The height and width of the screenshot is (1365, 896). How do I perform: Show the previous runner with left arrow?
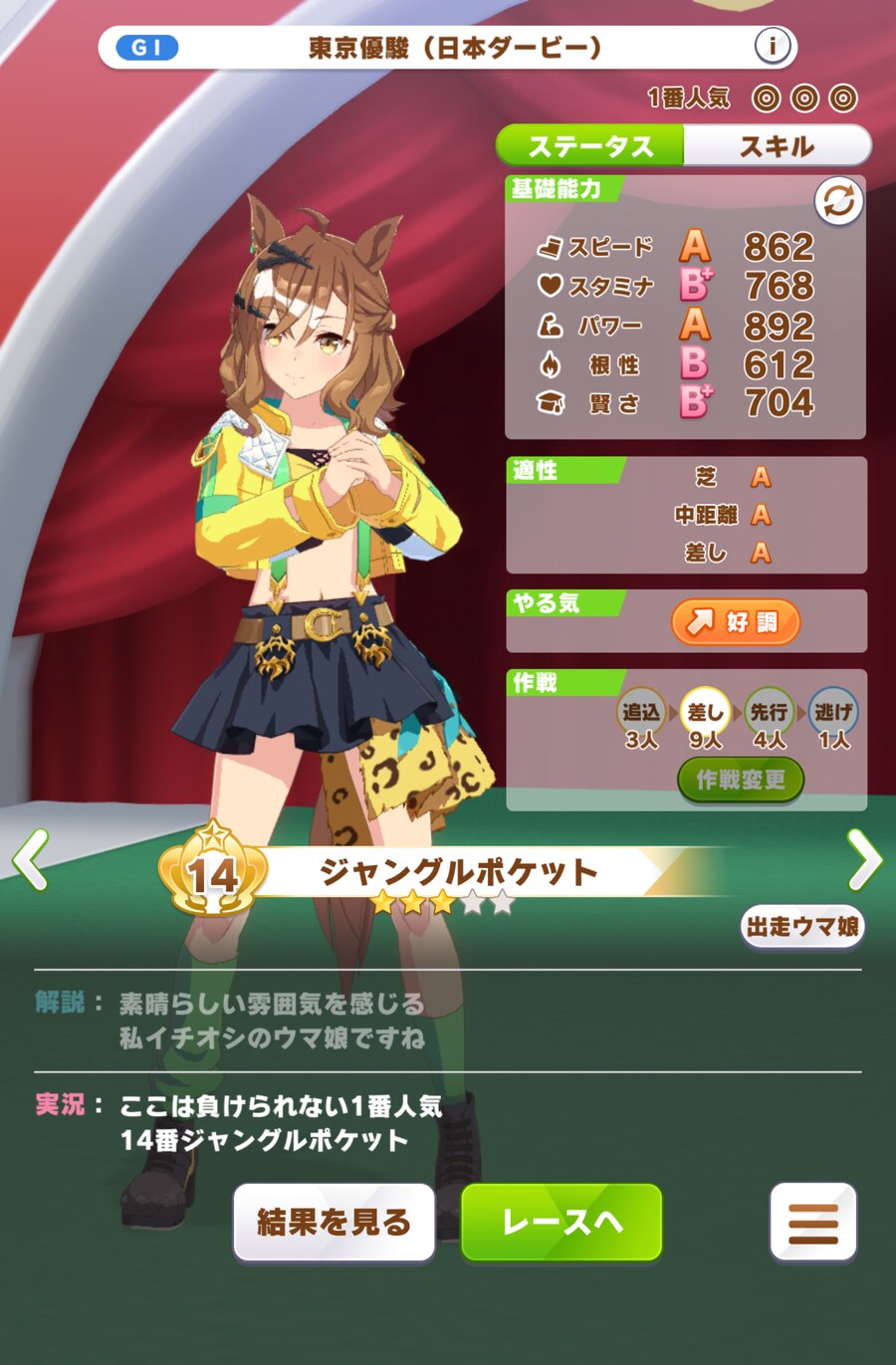pos(31,860)
